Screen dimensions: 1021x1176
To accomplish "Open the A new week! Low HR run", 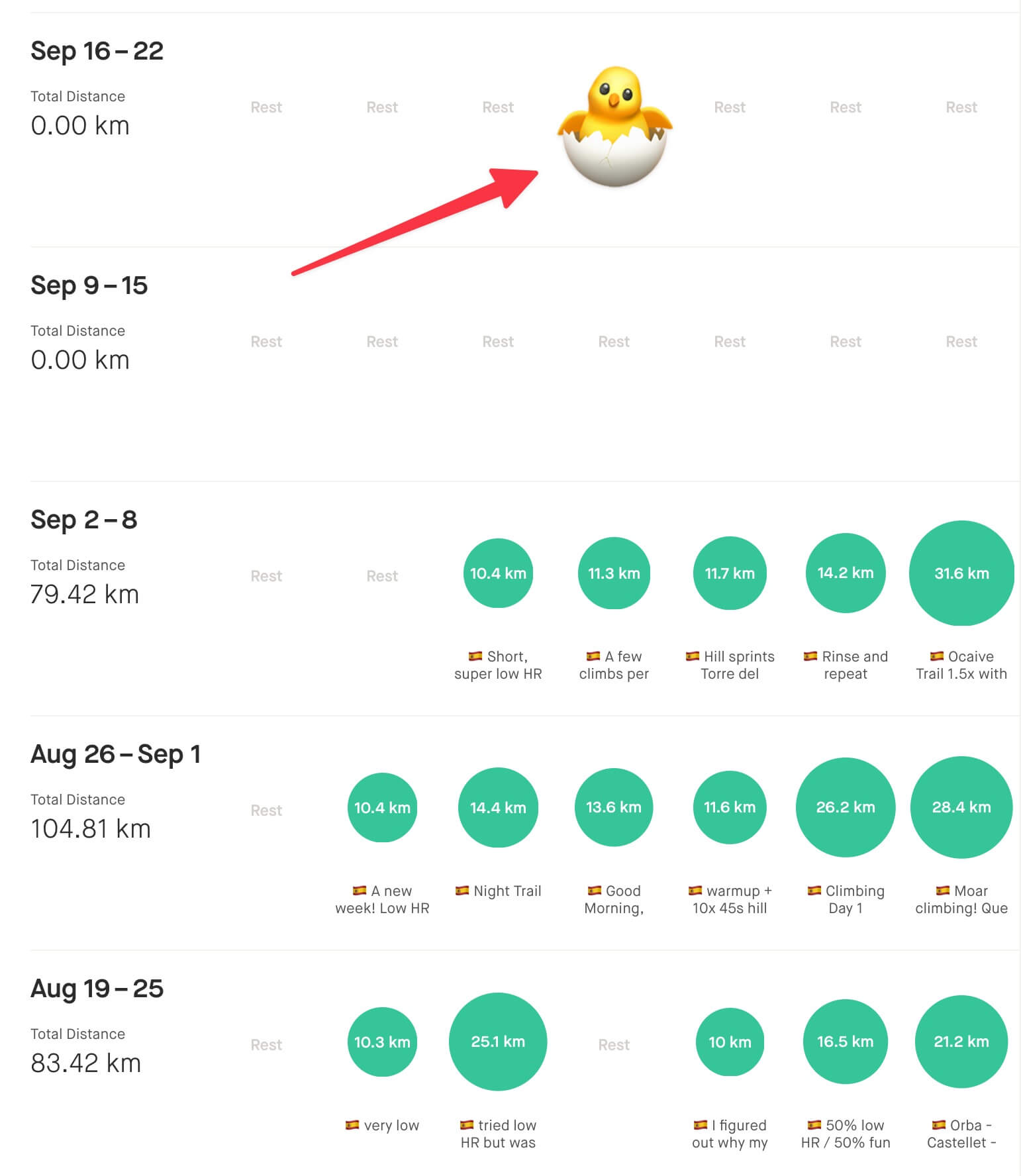I will pyautogui.click(x=382, y=807).
